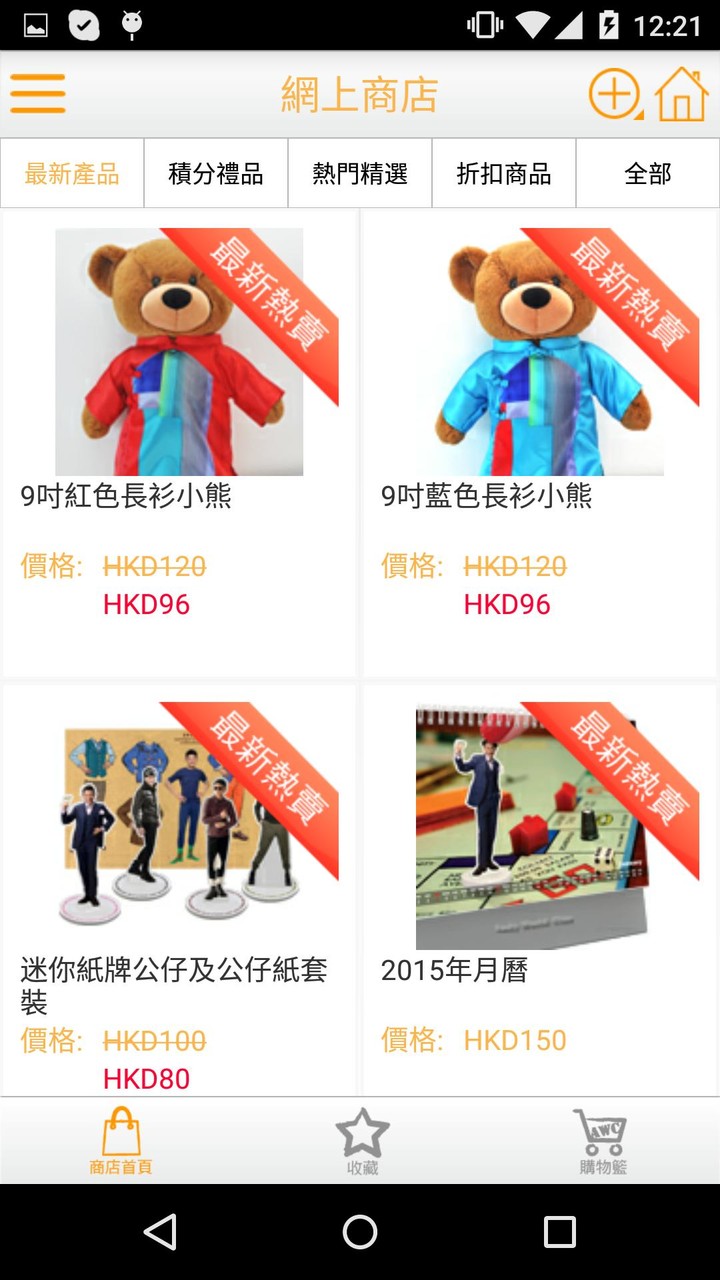Open the hamburger navigation menu
The width and height of the screenshot is (720, 1280).
pos(38,92)
